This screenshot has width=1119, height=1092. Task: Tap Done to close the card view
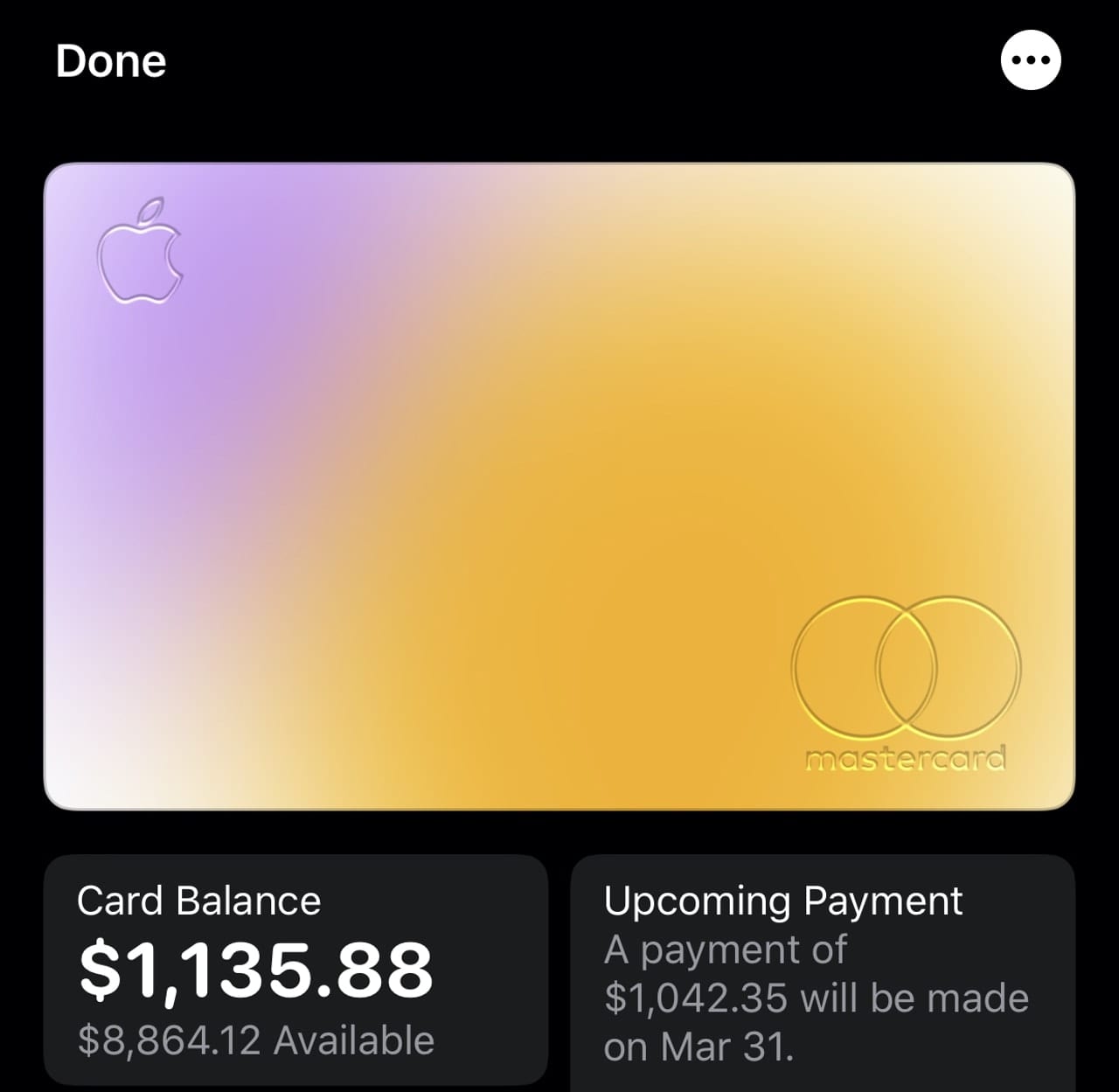click(x=110, y=61)
